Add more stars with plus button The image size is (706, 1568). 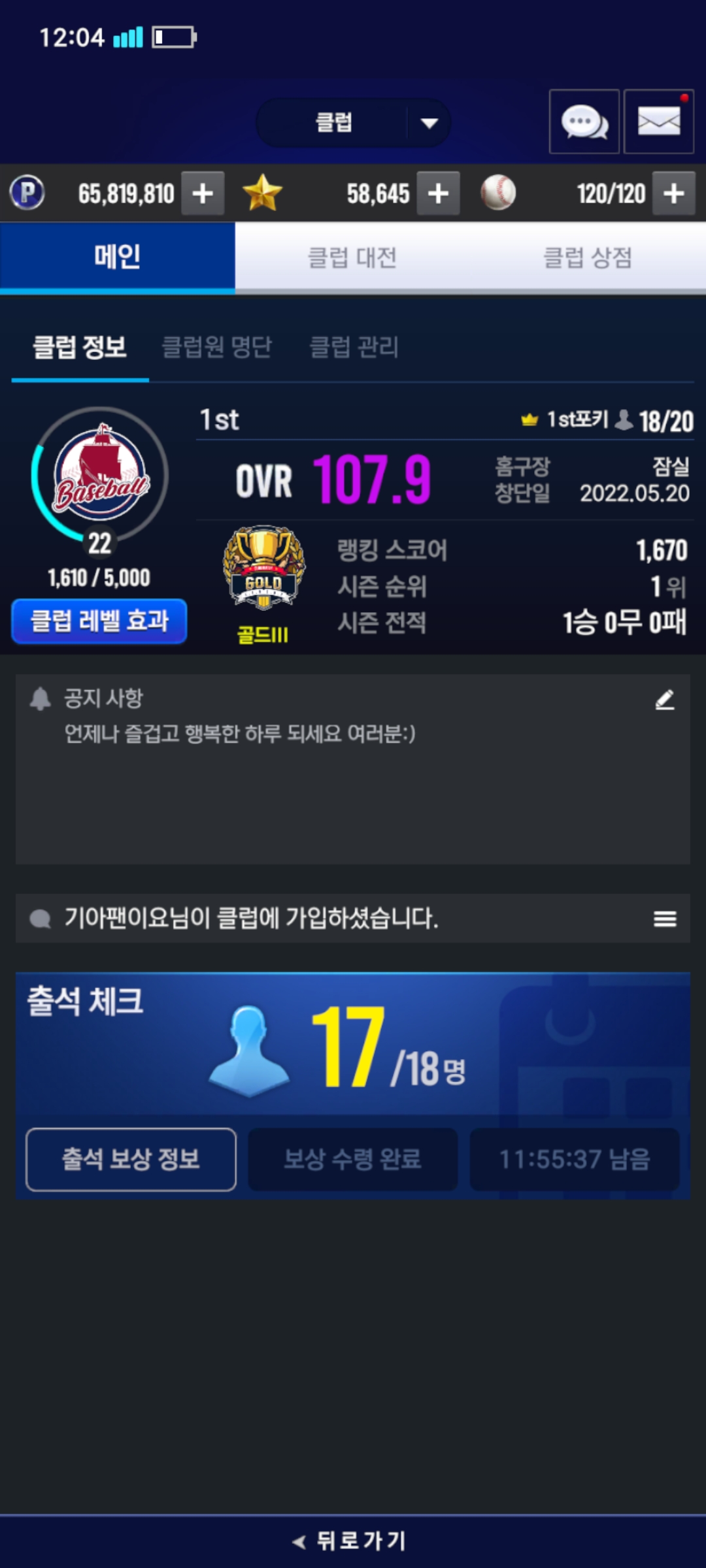438,193
